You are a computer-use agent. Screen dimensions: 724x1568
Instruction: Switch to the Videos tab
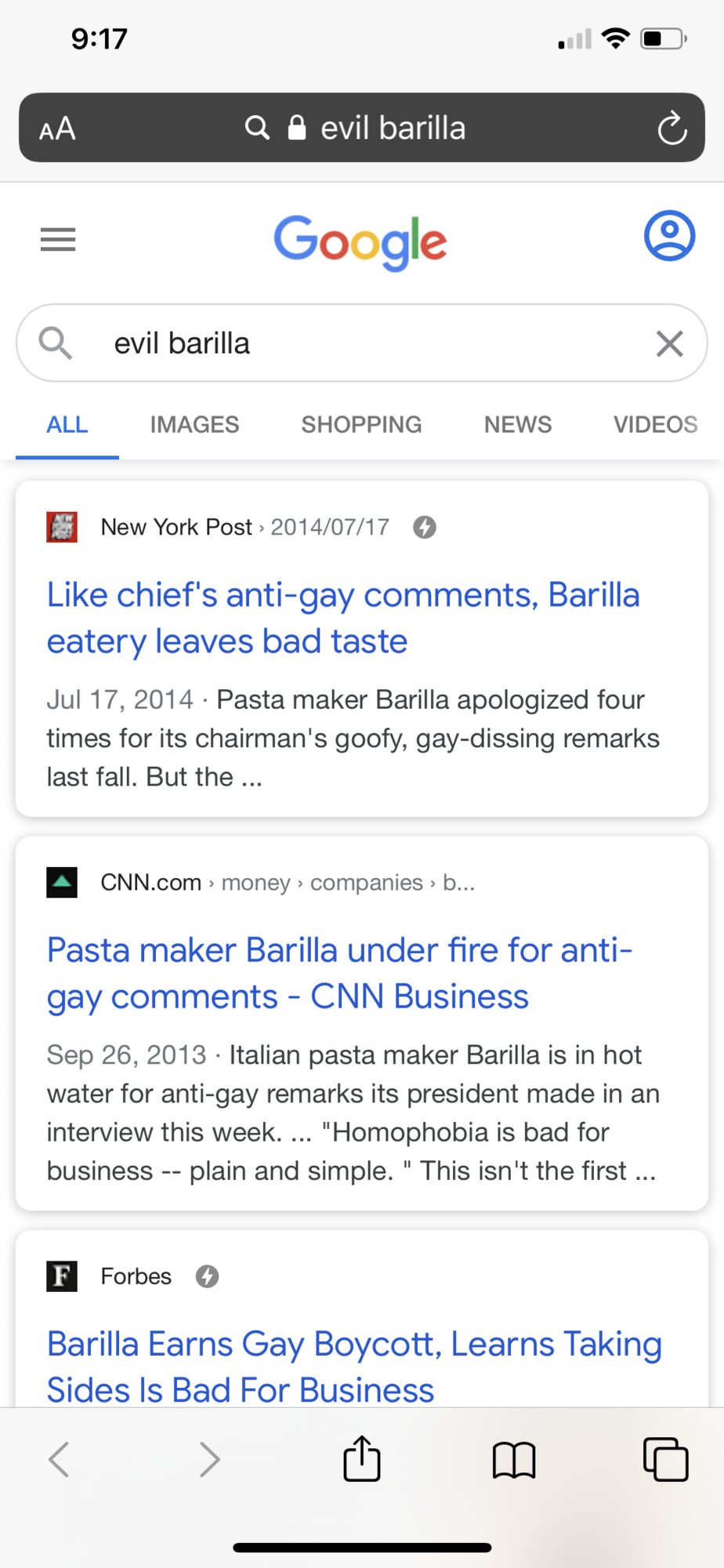655,424
